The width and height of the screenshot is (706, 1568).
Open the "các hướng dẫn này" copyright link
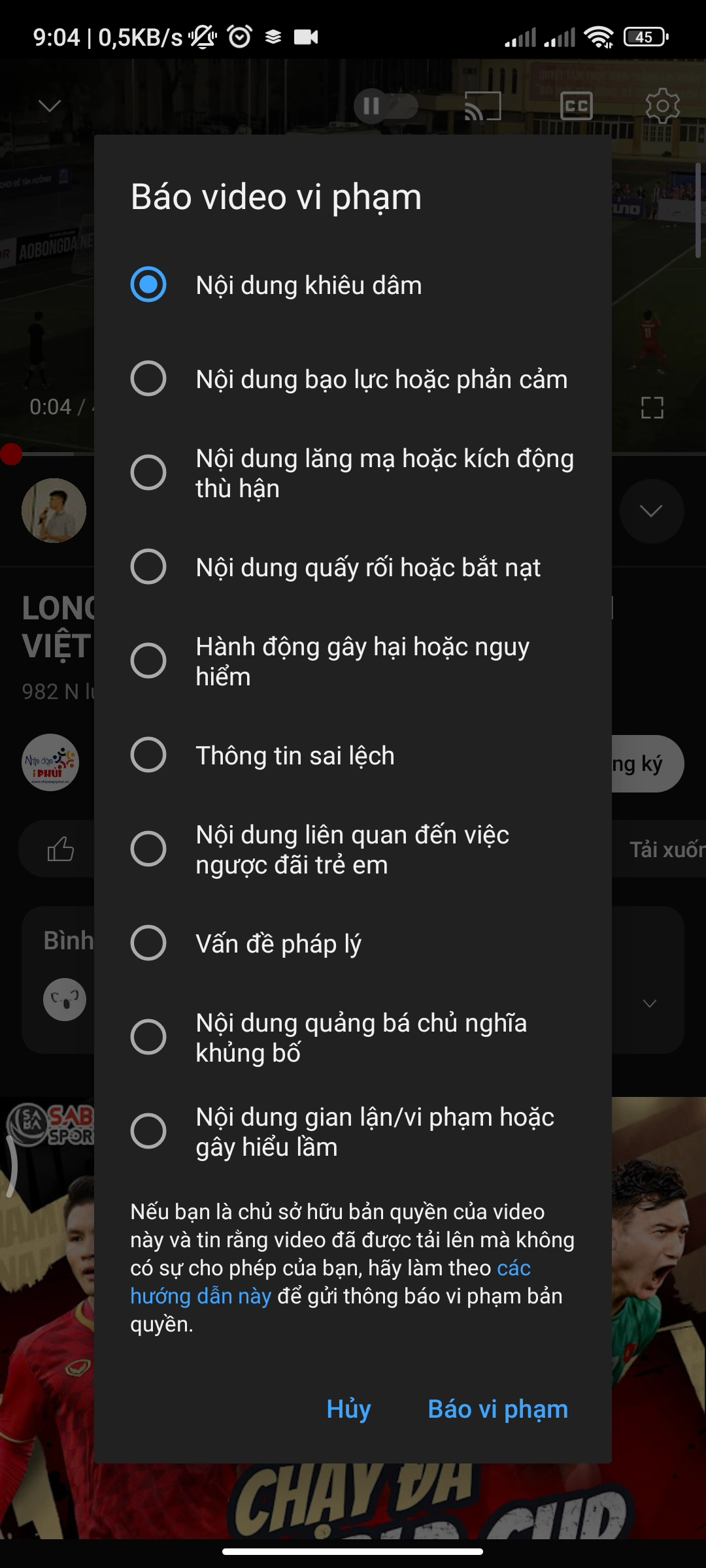click(x=200, y=1296)
